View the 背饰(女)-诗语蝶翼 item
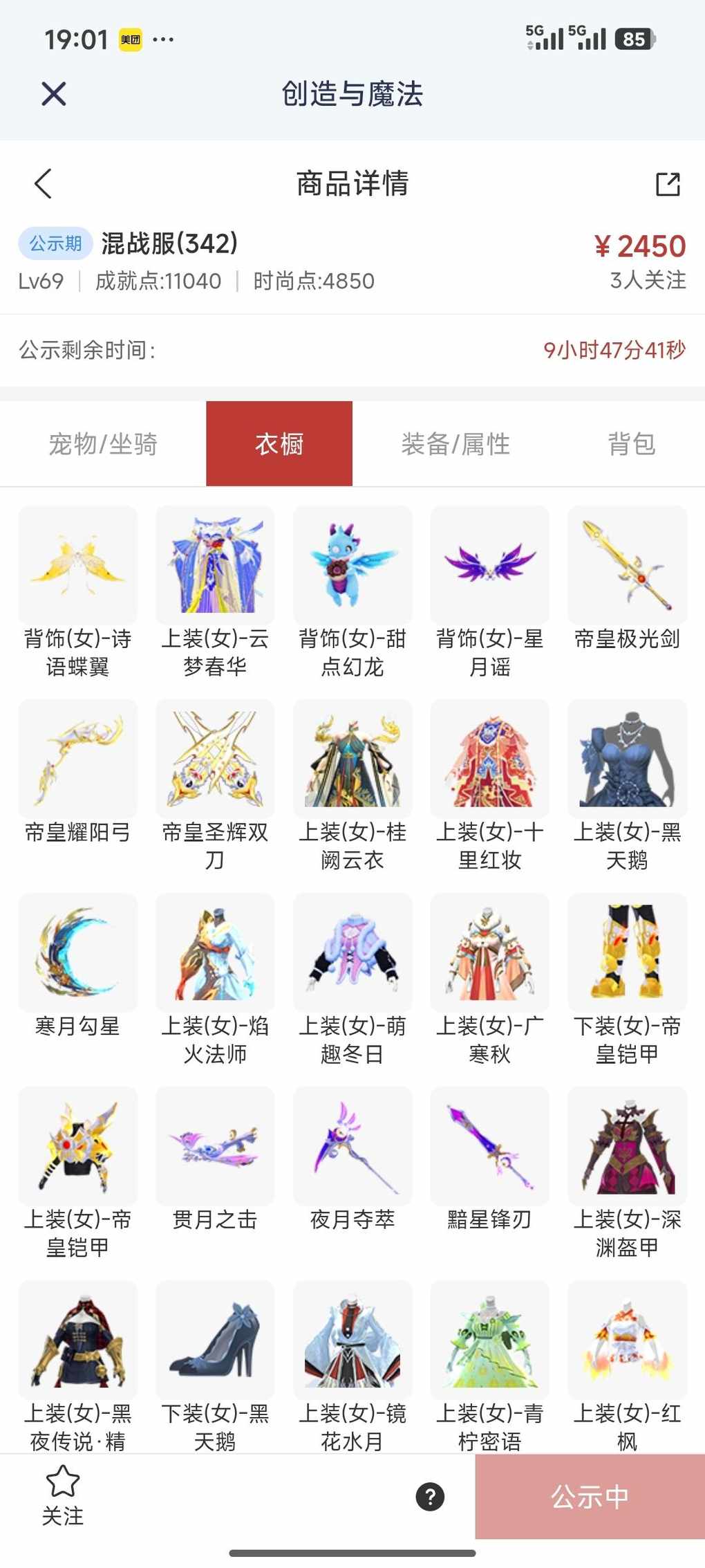 coord(78,566)
